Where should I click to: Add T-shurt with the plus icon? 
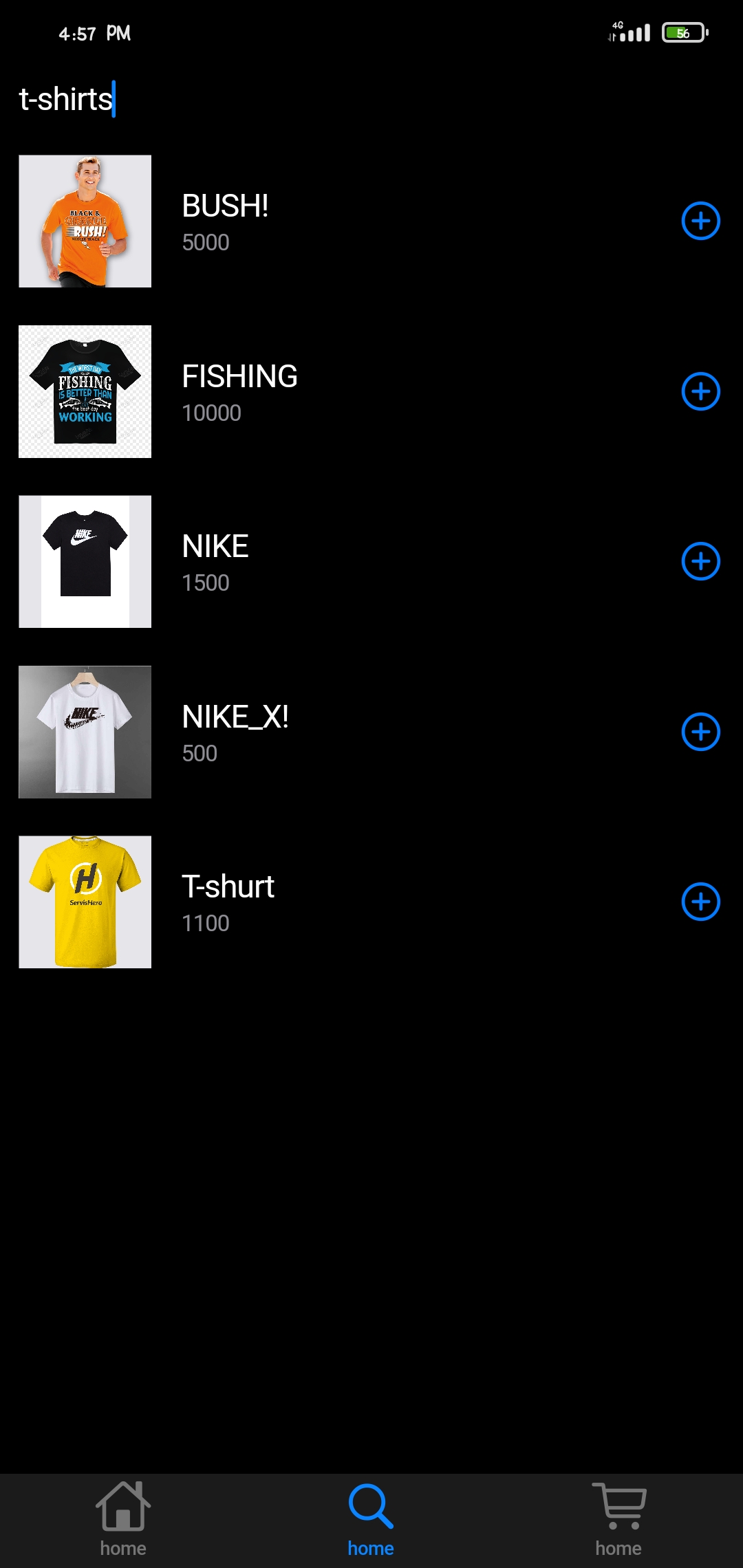(x=700, y=902)
